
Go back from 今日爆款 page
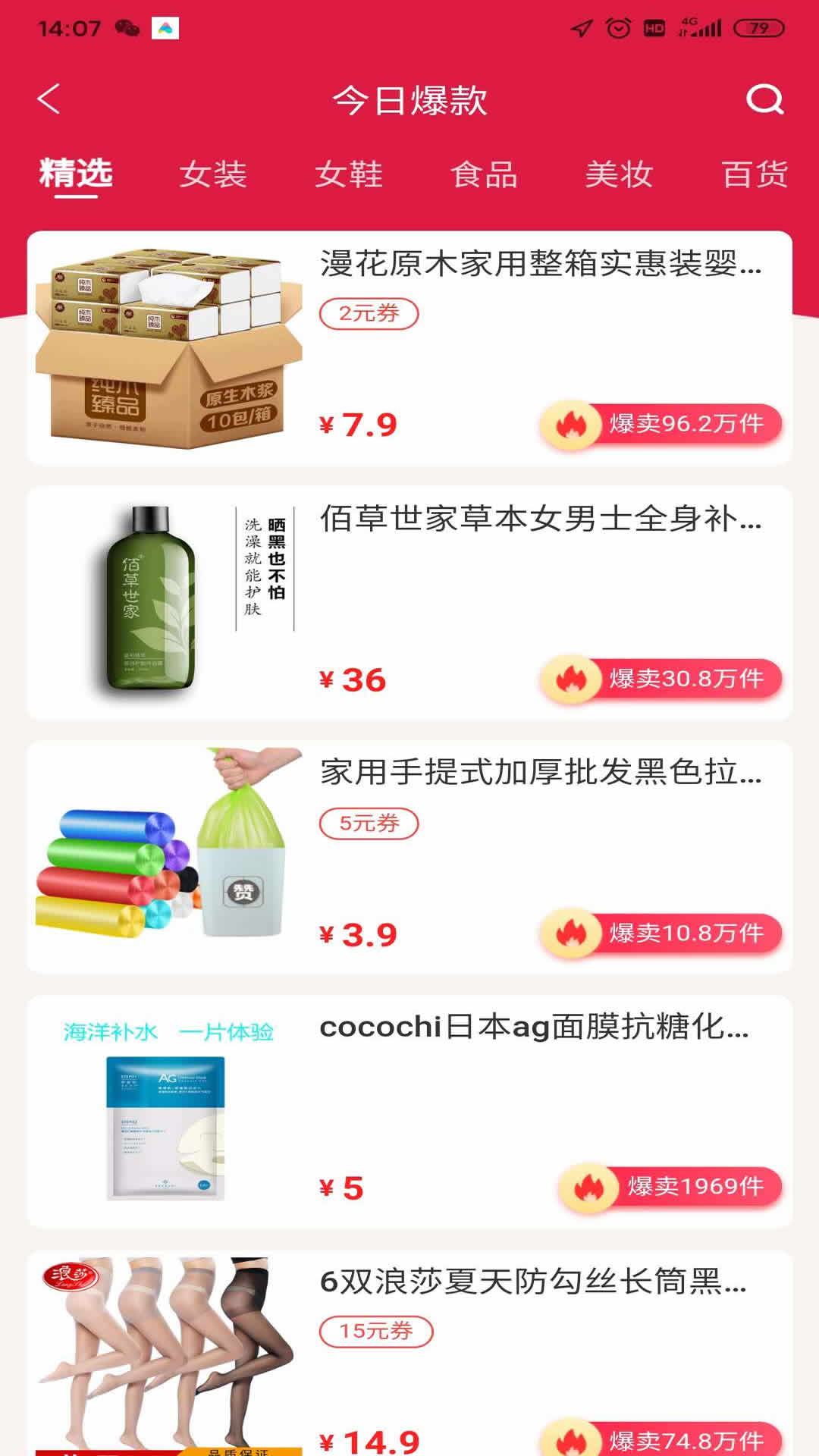coord(49,99)
